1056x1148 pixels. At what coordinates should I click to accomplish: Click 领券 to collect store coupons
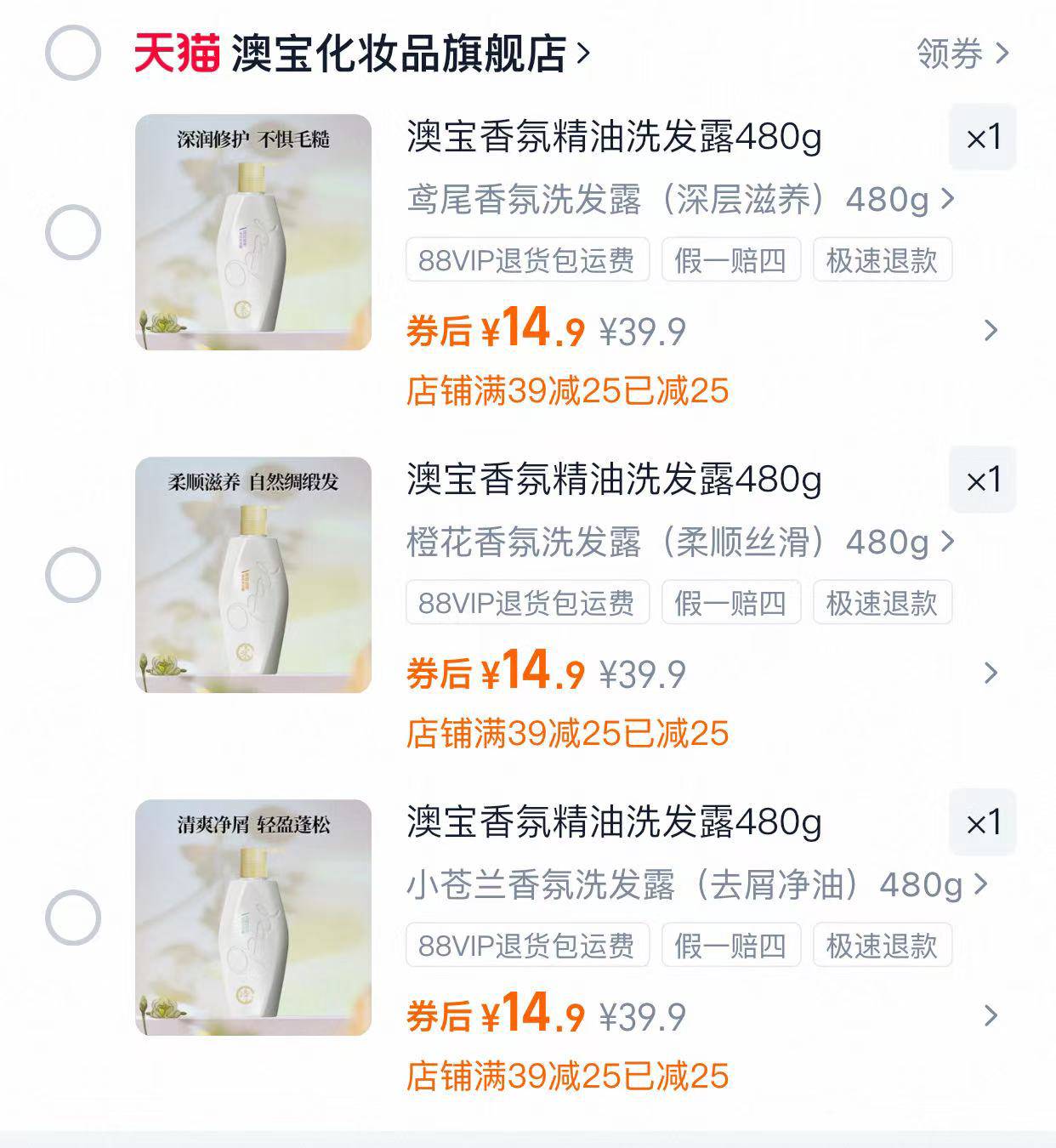(948, 54)
